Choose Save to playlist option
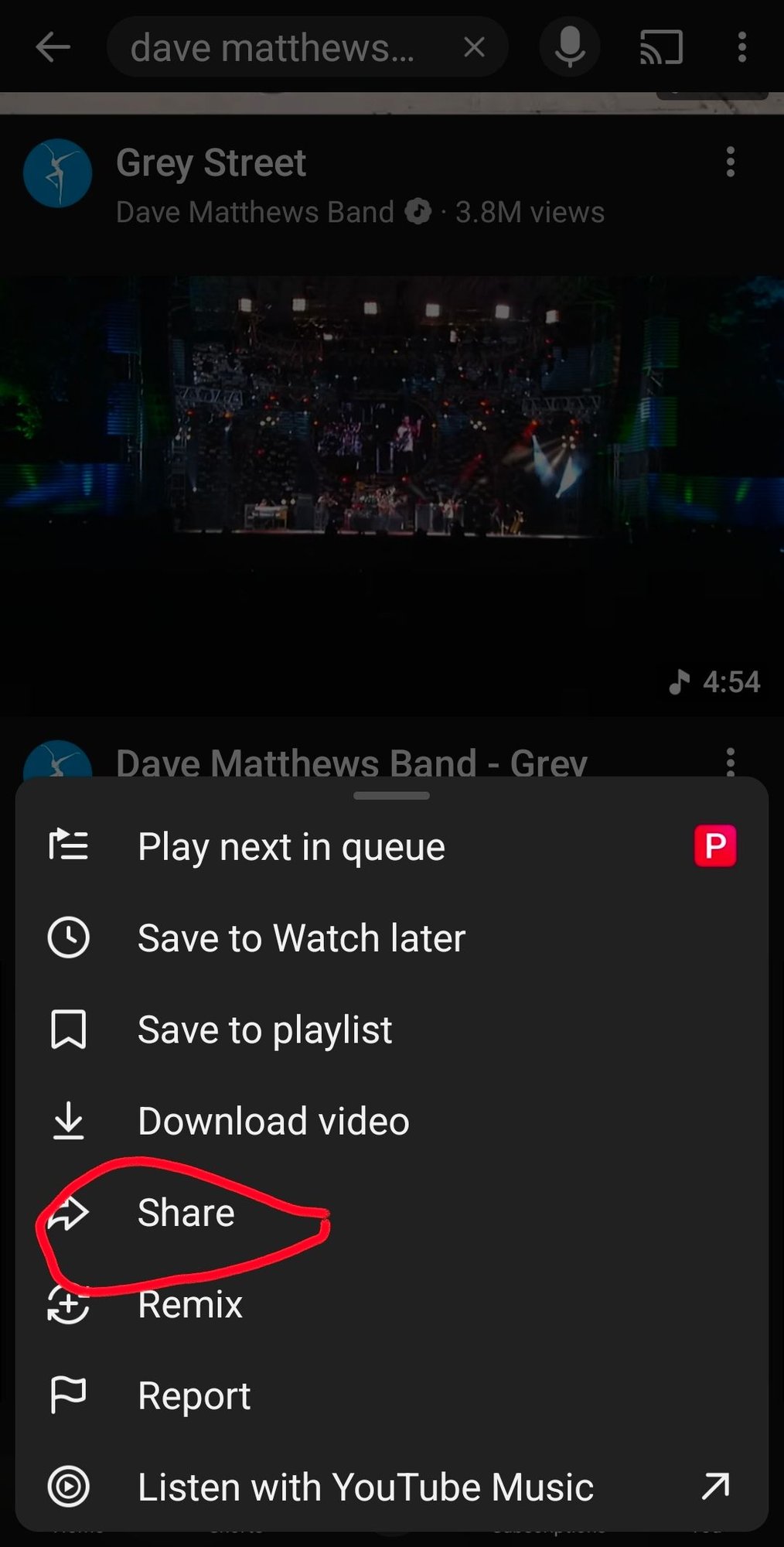 coord(264,1030)
